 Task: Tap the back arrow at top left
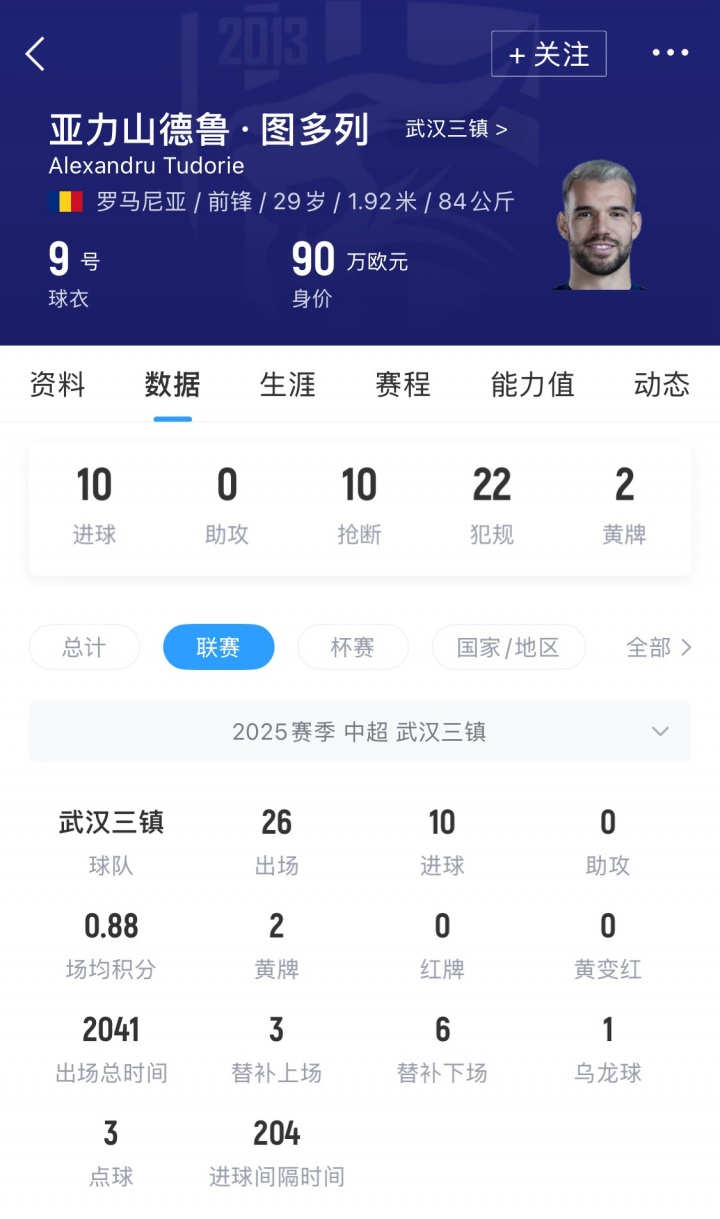coord(36,52)
